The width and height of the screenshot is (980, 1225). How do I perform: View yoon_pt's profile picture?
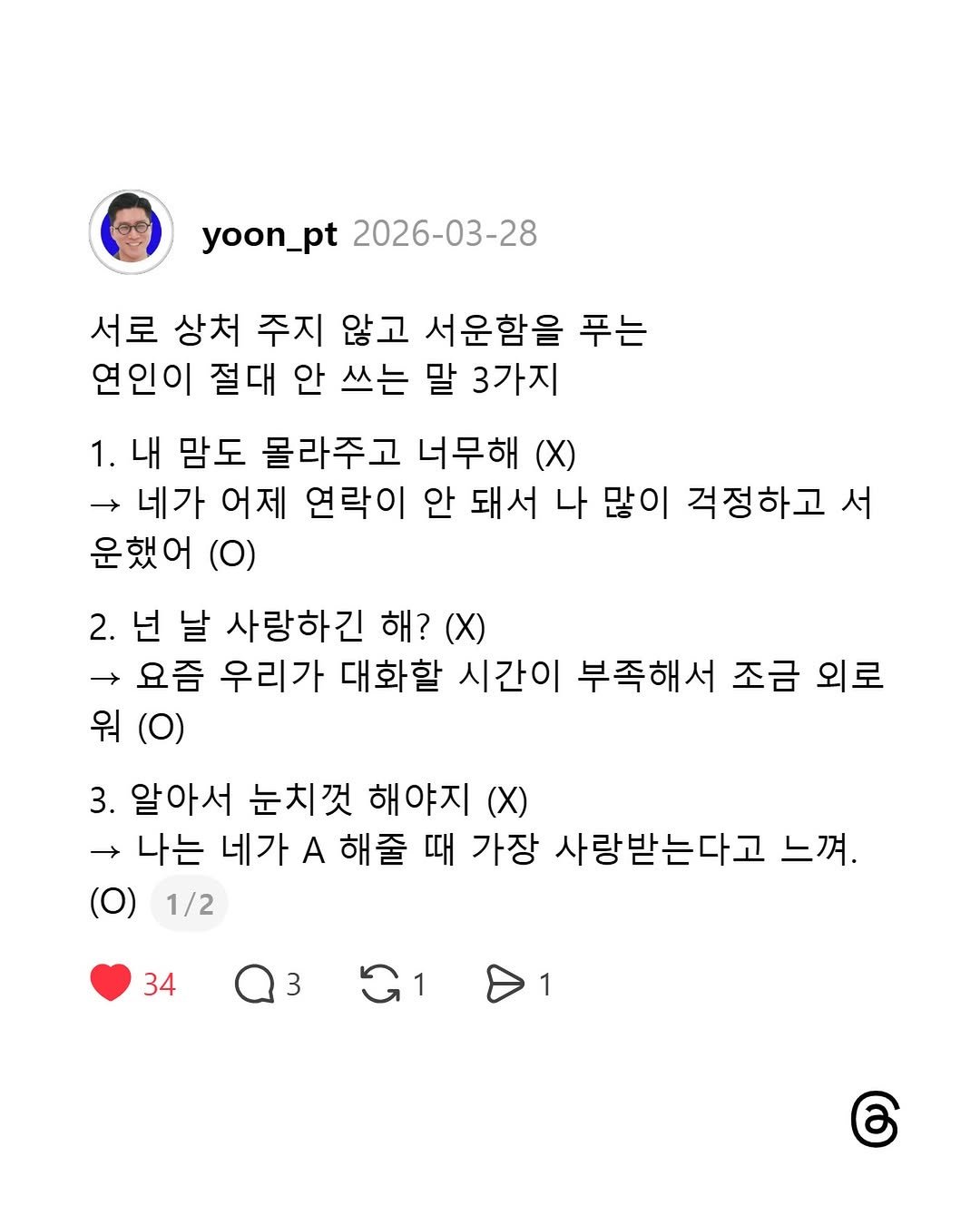click(x=132, y=231)
